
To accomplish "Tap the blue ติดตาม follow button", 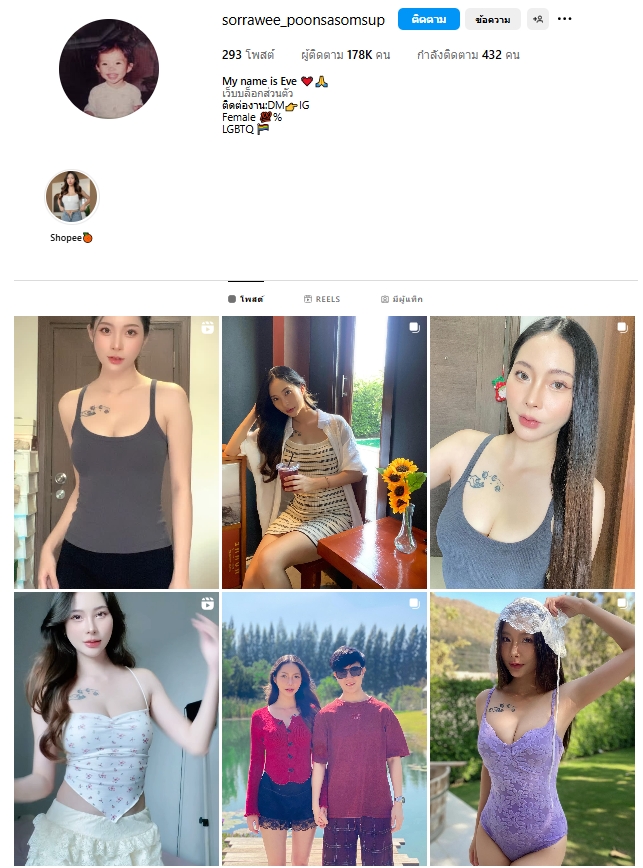I will [428, 19].
